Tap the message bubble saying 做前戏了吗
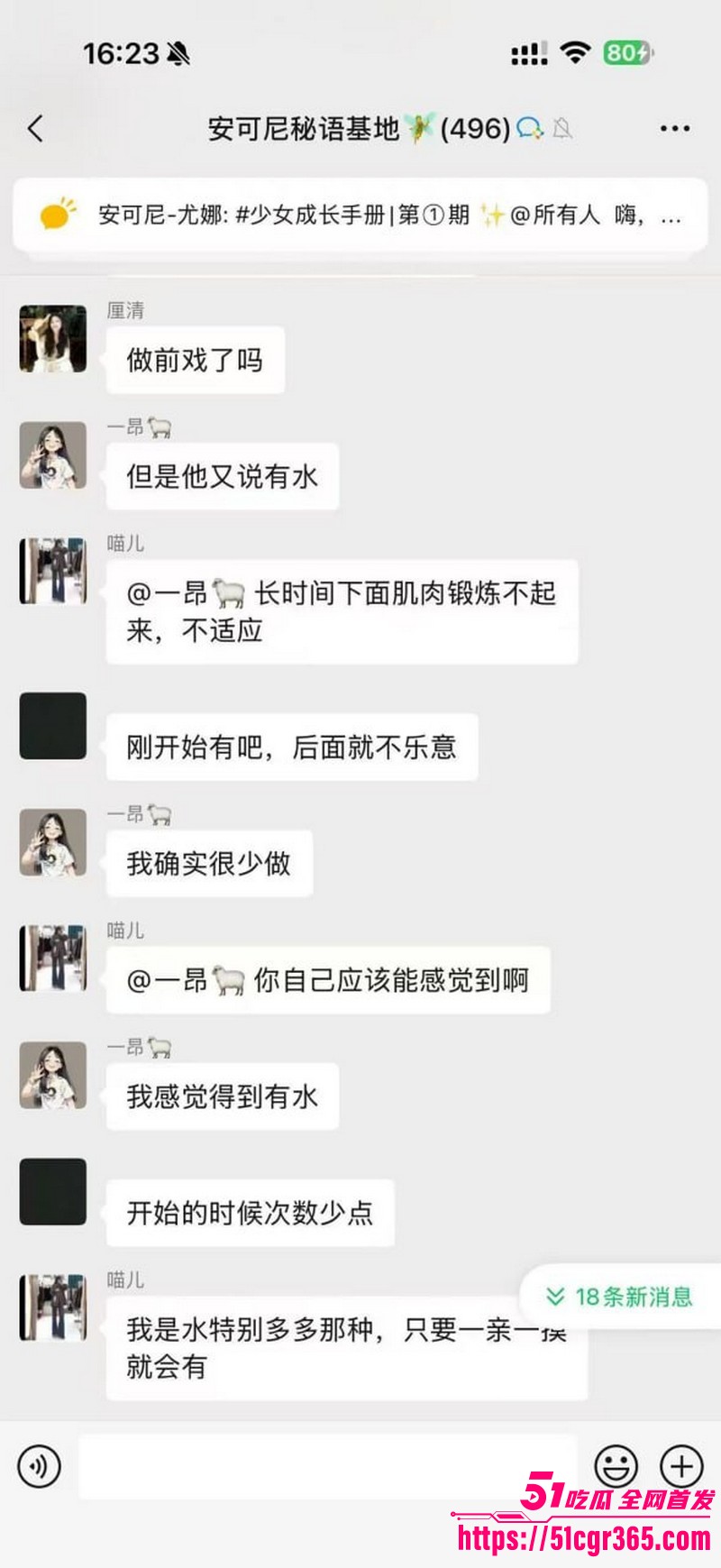Viewport: 721px width, 1568px height. pos(195,359)
